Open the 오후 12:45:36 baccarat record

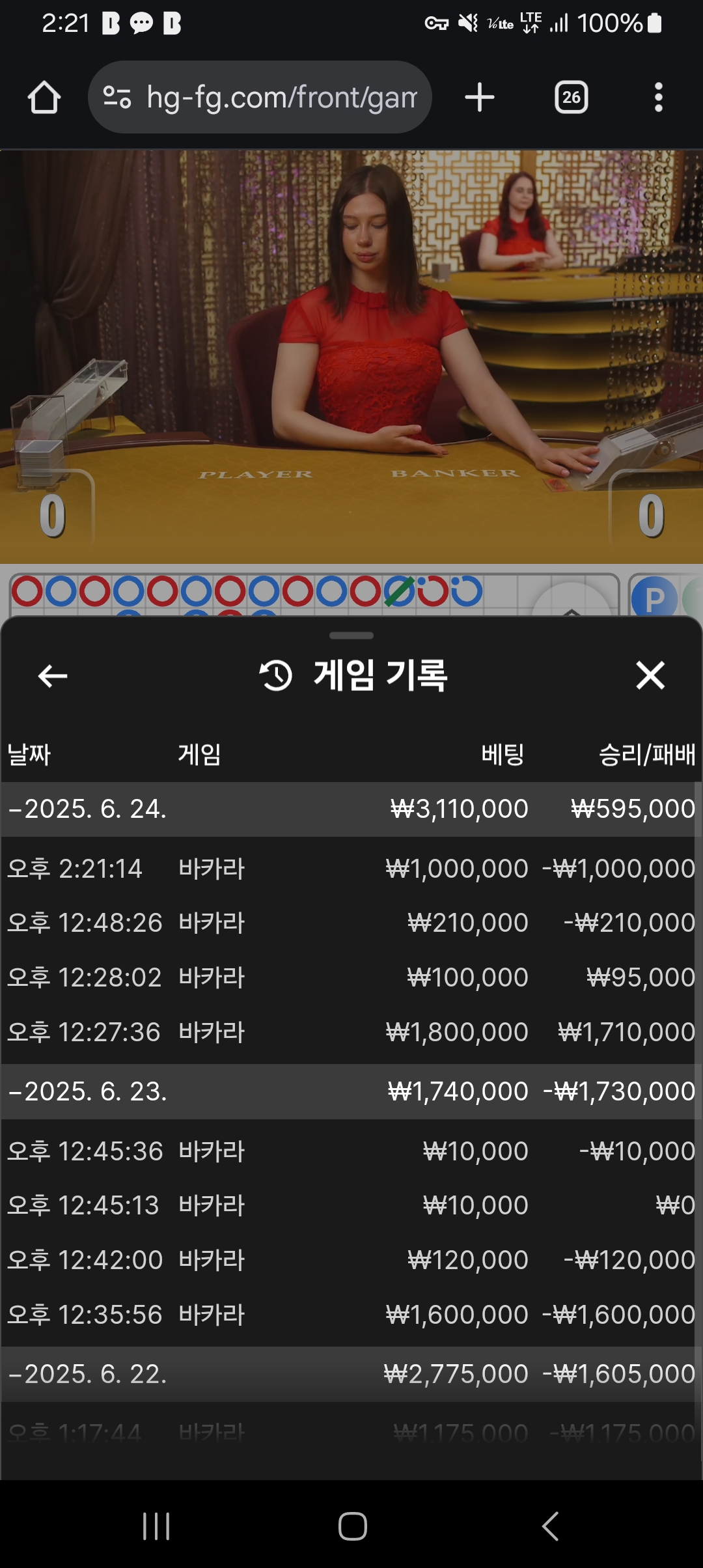(351, 1151)
